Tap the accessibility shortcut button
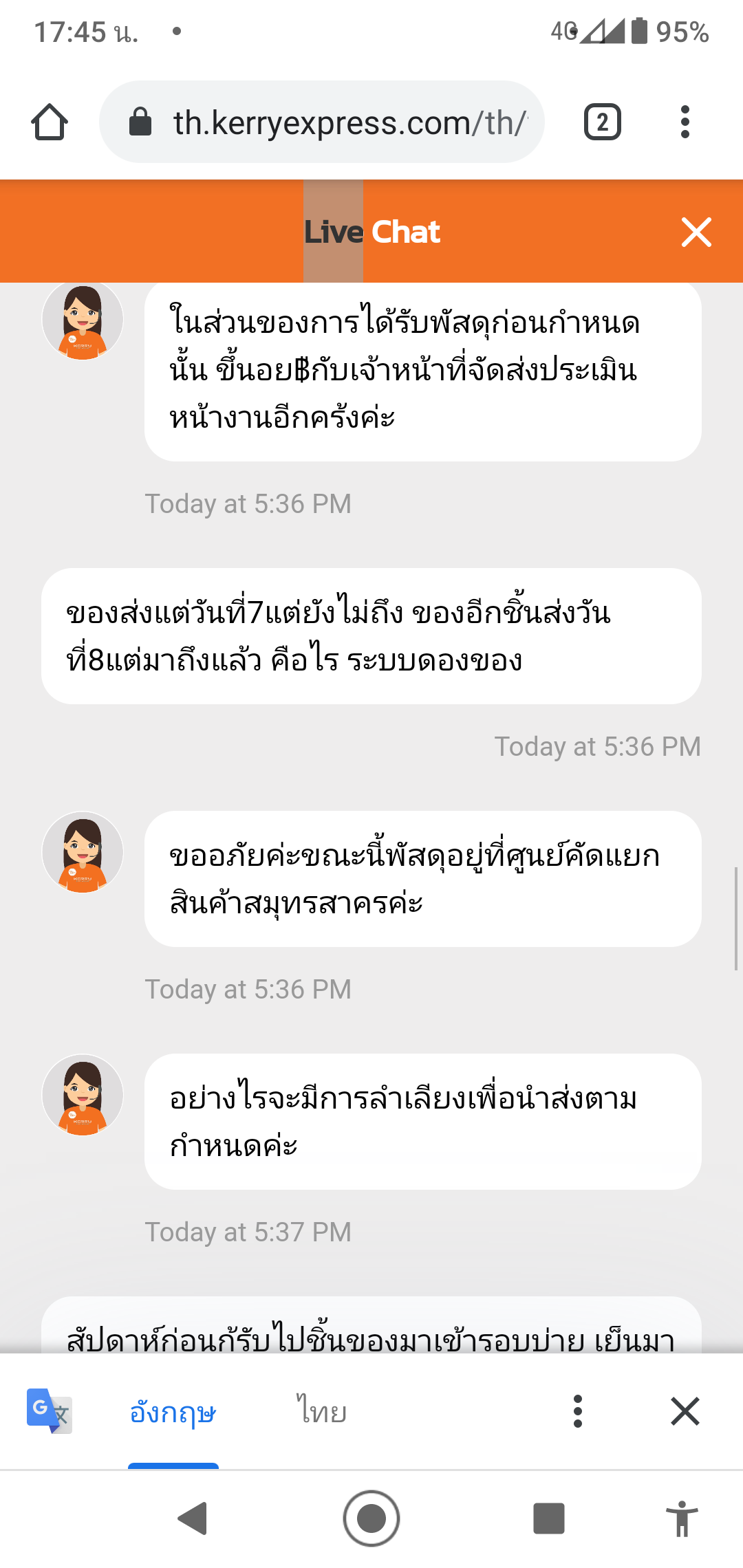 point(682,1518)
